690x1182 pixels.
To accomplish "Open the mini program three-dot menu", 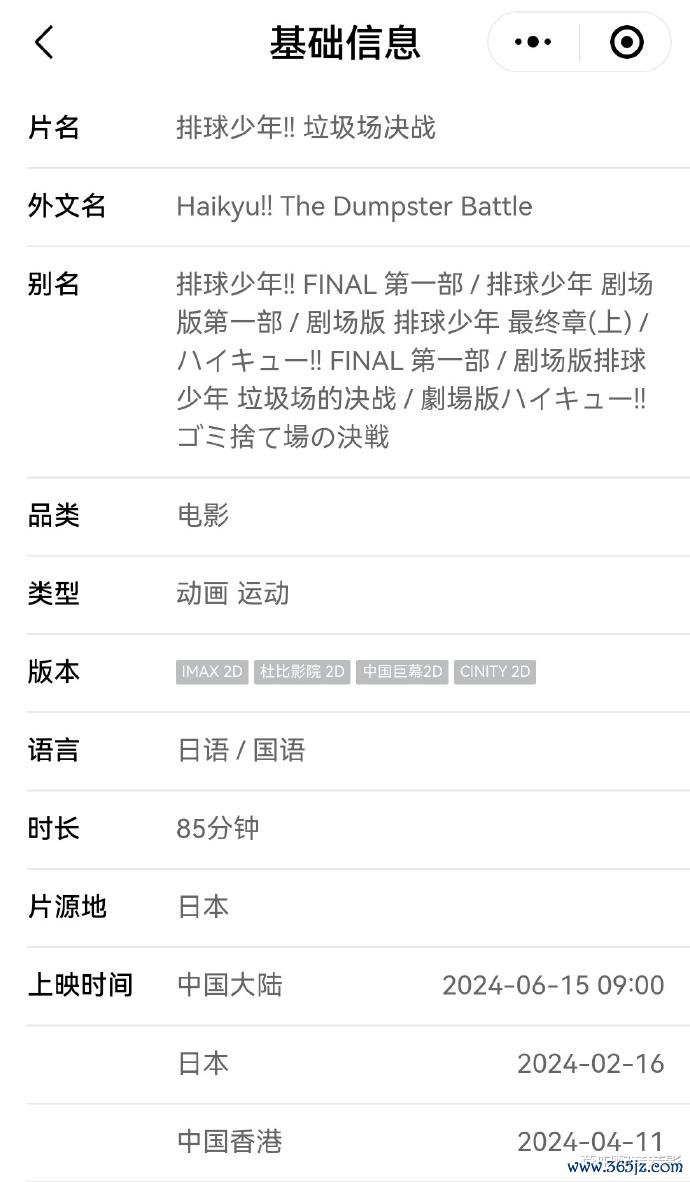I will tap(533, 42).
